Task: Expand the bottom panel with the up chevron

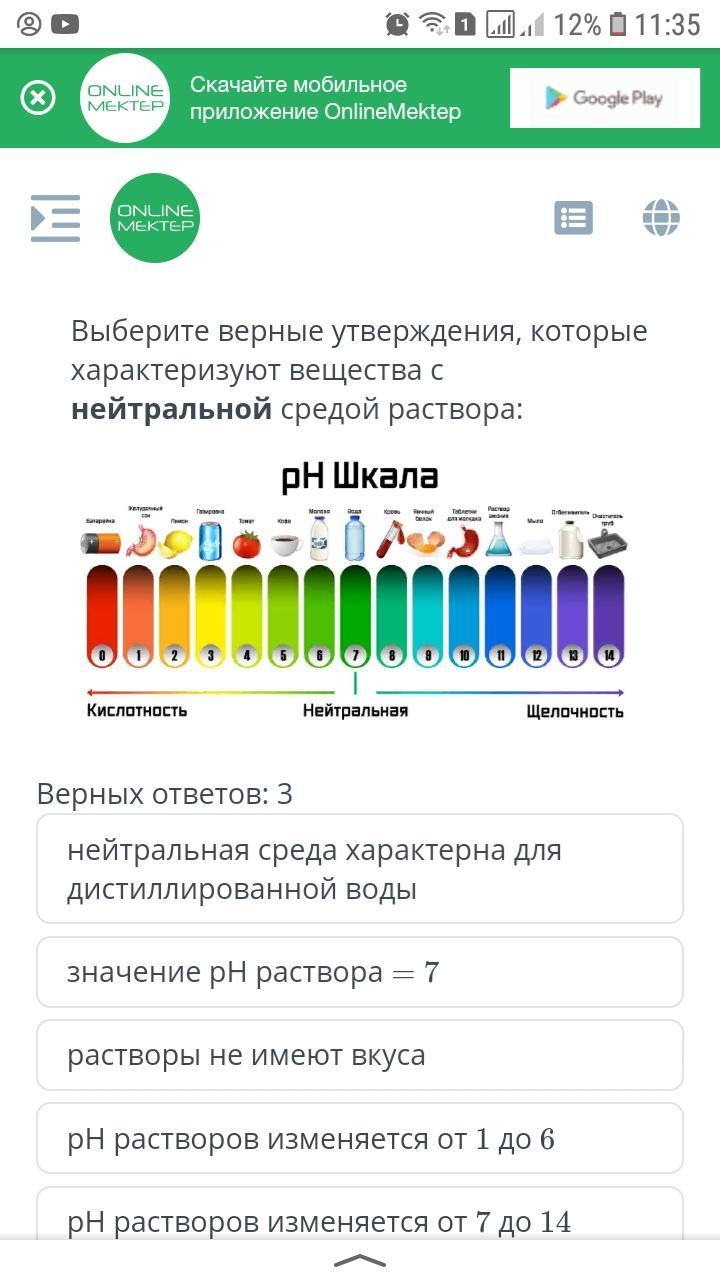Action: (359, 1260)
